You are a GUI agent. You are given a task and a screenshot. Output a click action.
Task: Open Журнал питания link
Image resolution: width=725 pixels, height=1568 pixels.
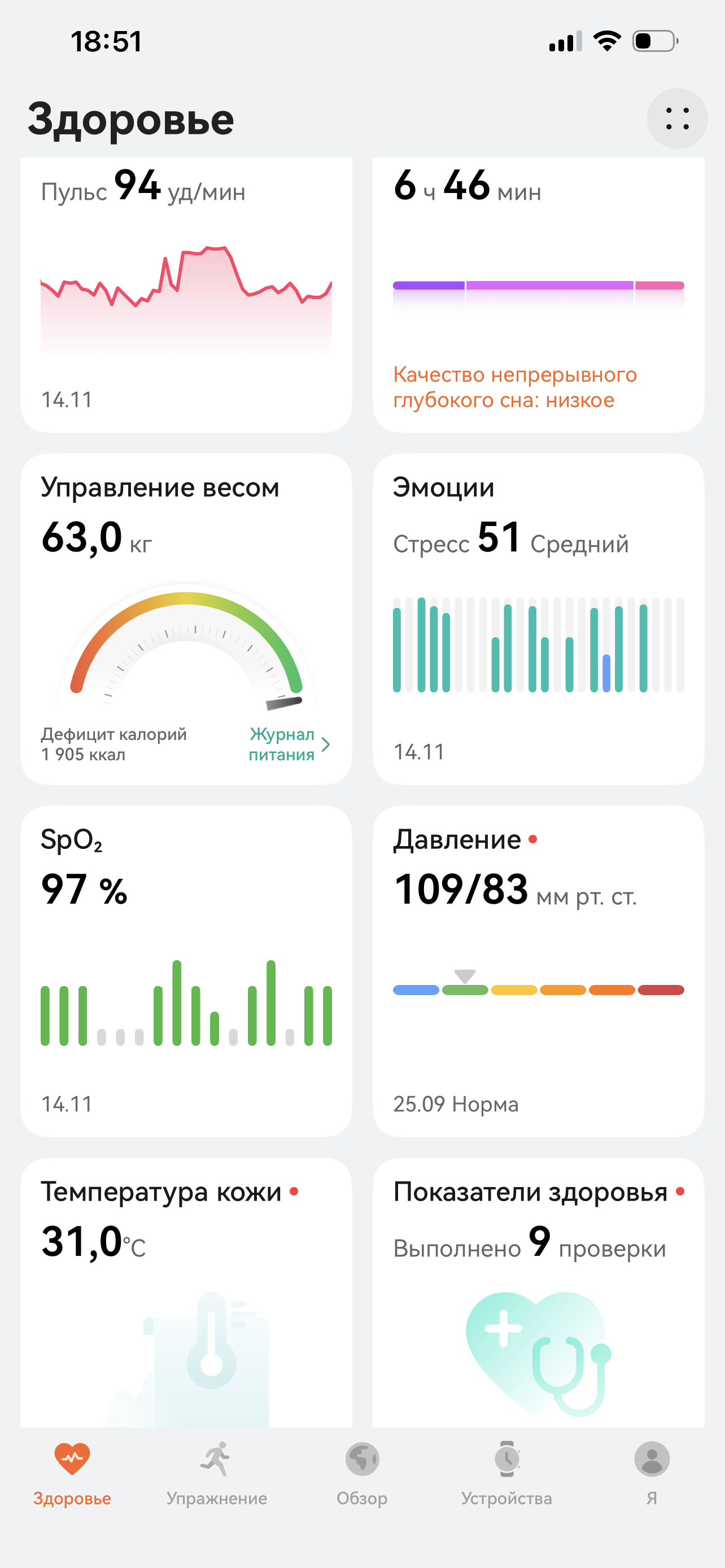(x=289, y=744)
